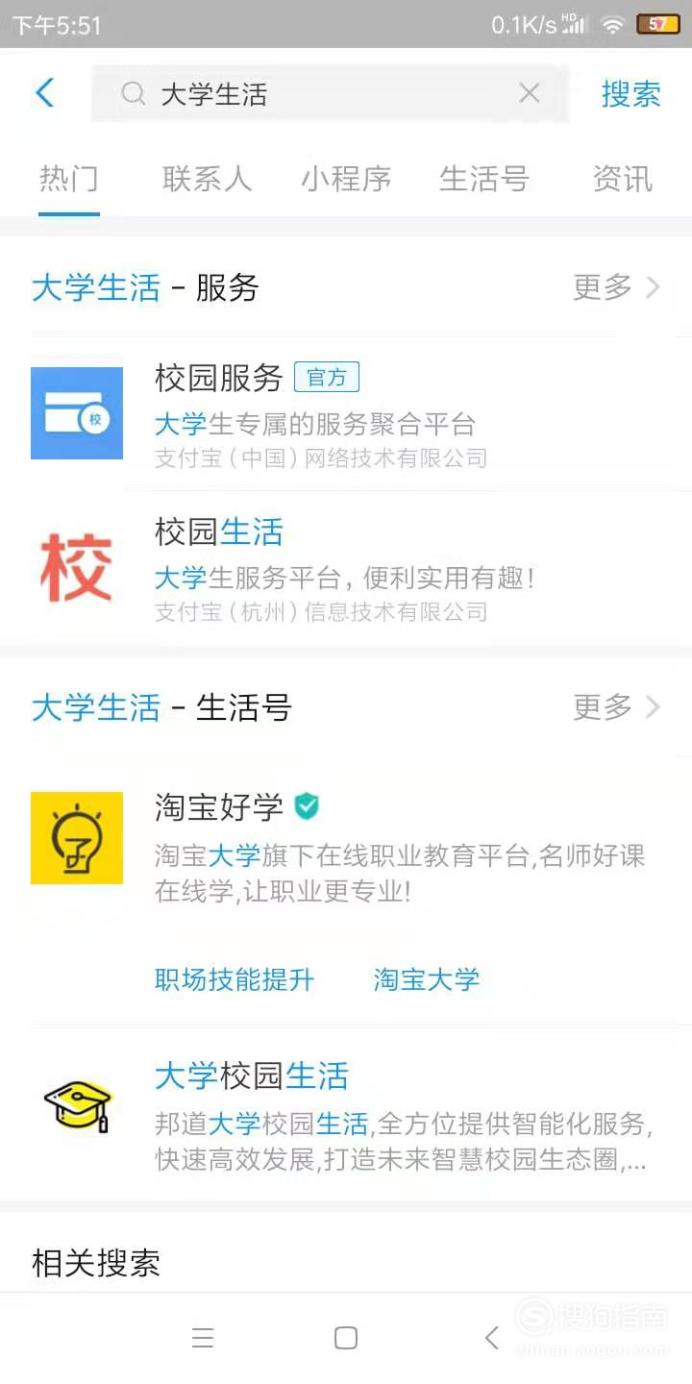Tap the system home button
This screenshot has height=1384, width=692.
[x=346, y=1338]
